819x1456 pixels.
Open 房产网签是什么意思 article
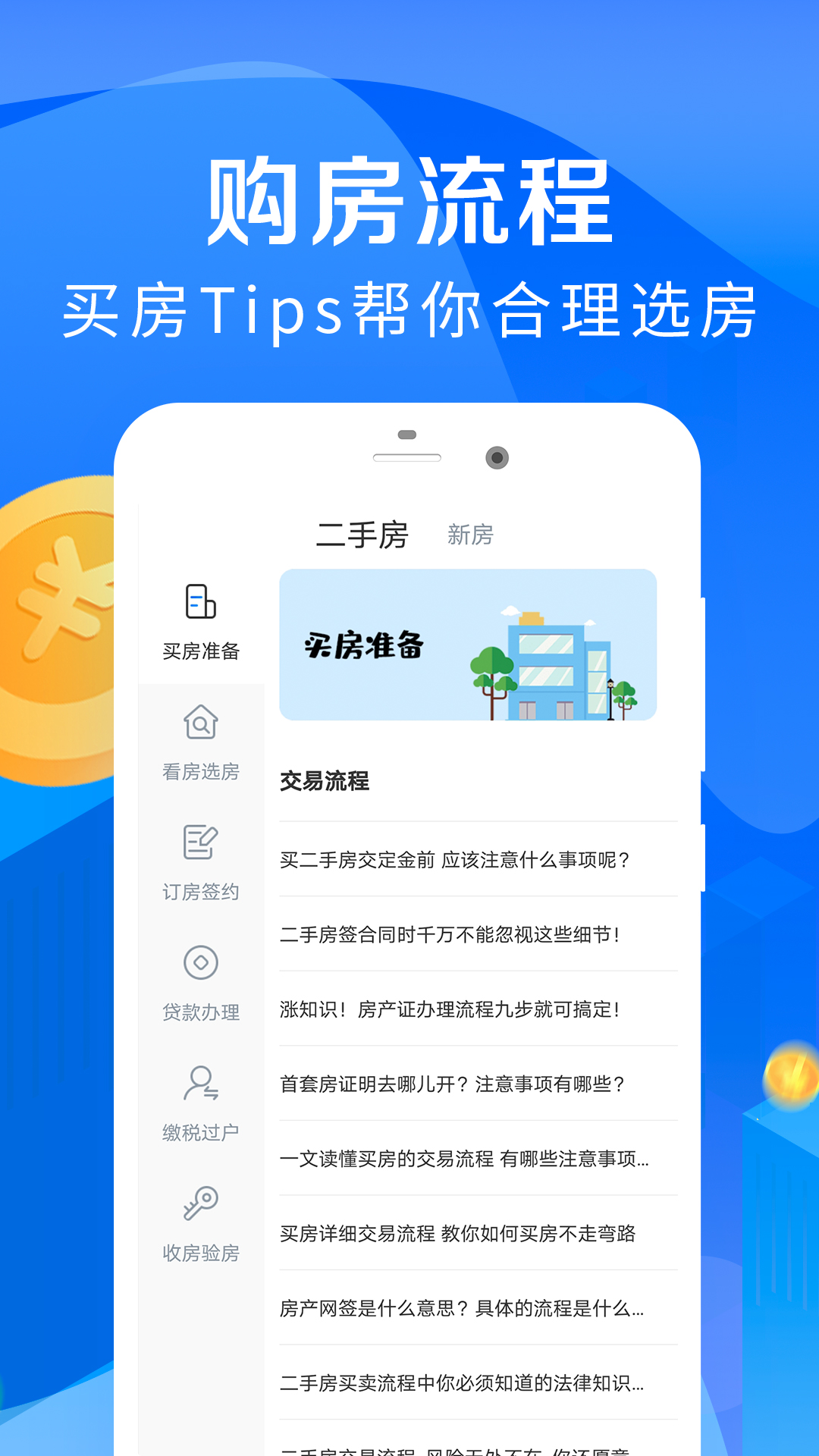pyautogui.click(x=462, y=1309)
